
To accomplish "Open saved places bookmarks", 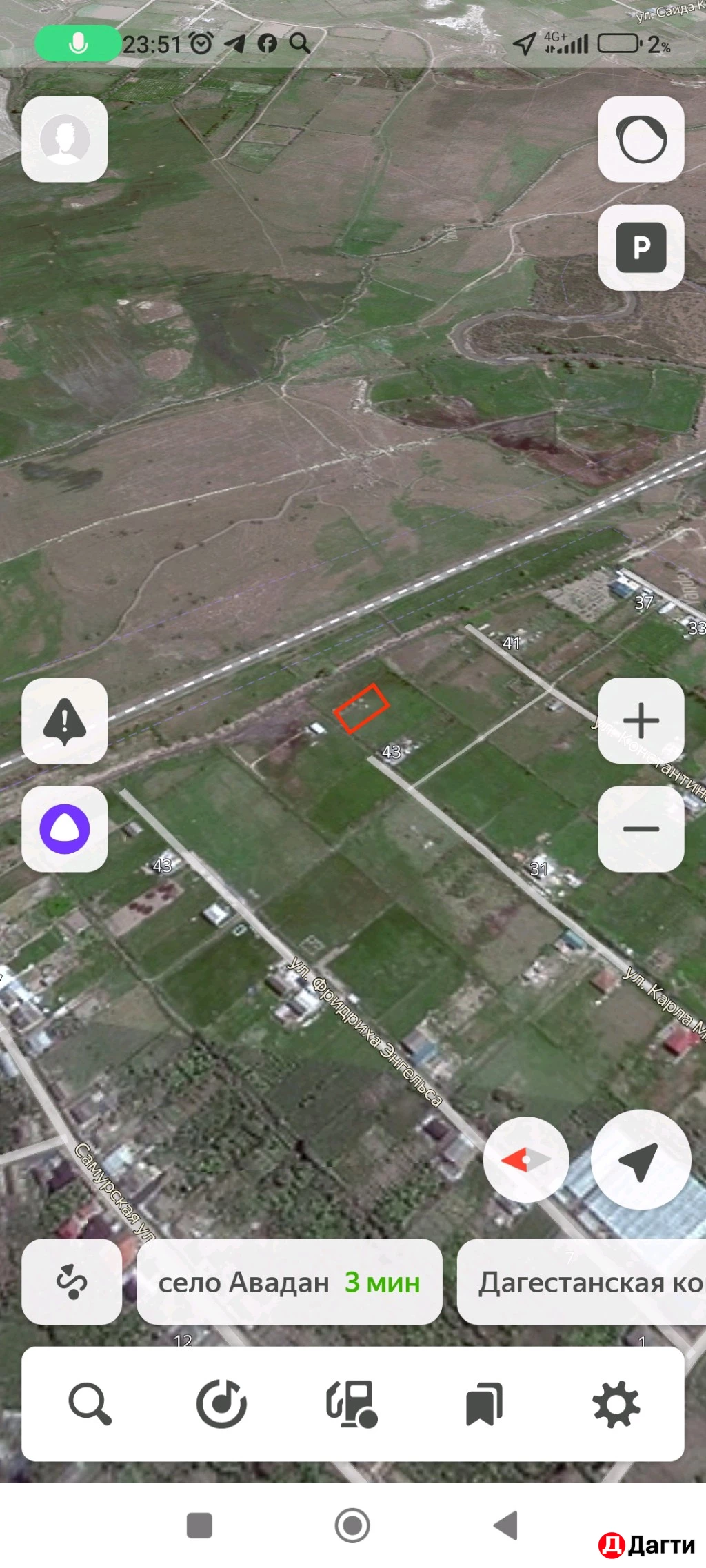I will click(x=484, y=1404).
